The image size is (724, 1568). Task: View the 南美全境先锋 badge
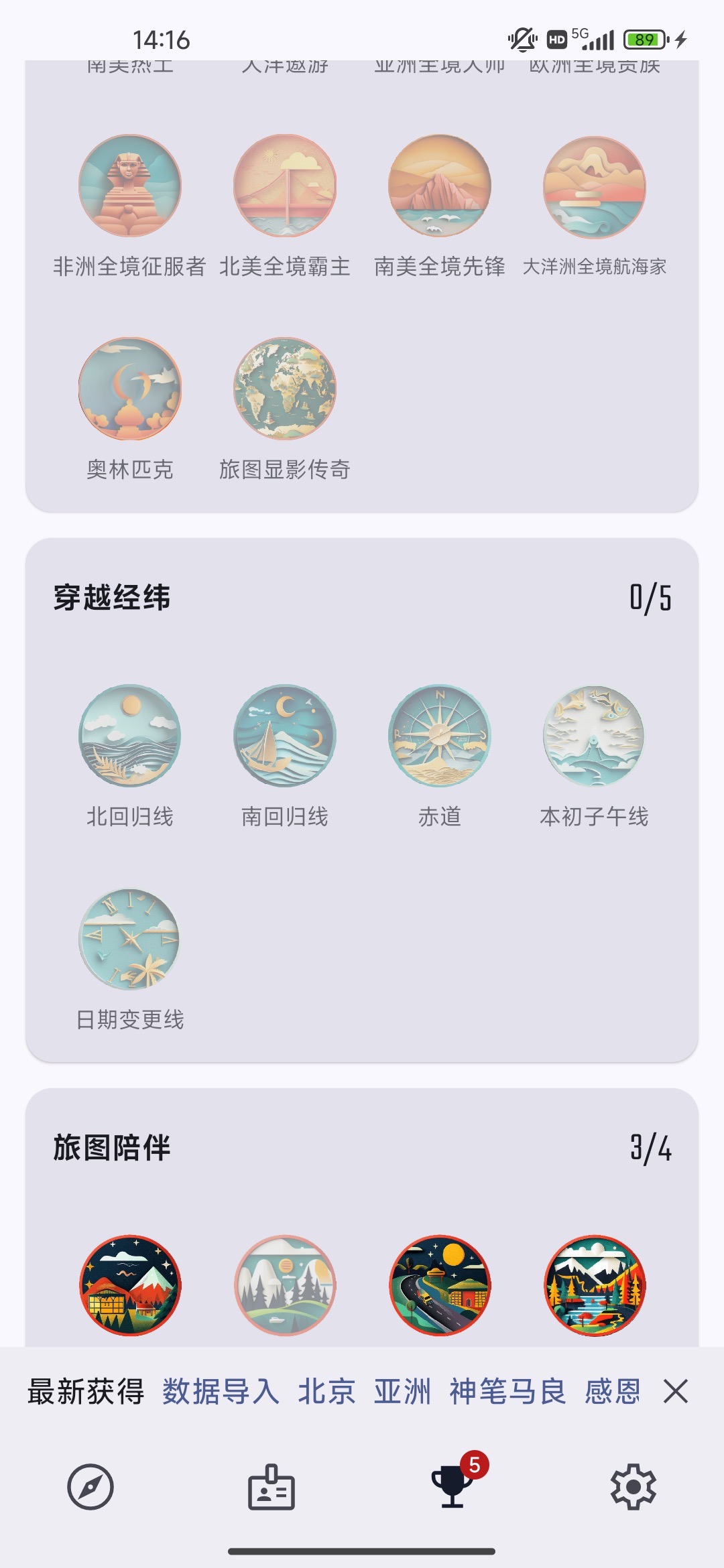(x=440, y=186)
